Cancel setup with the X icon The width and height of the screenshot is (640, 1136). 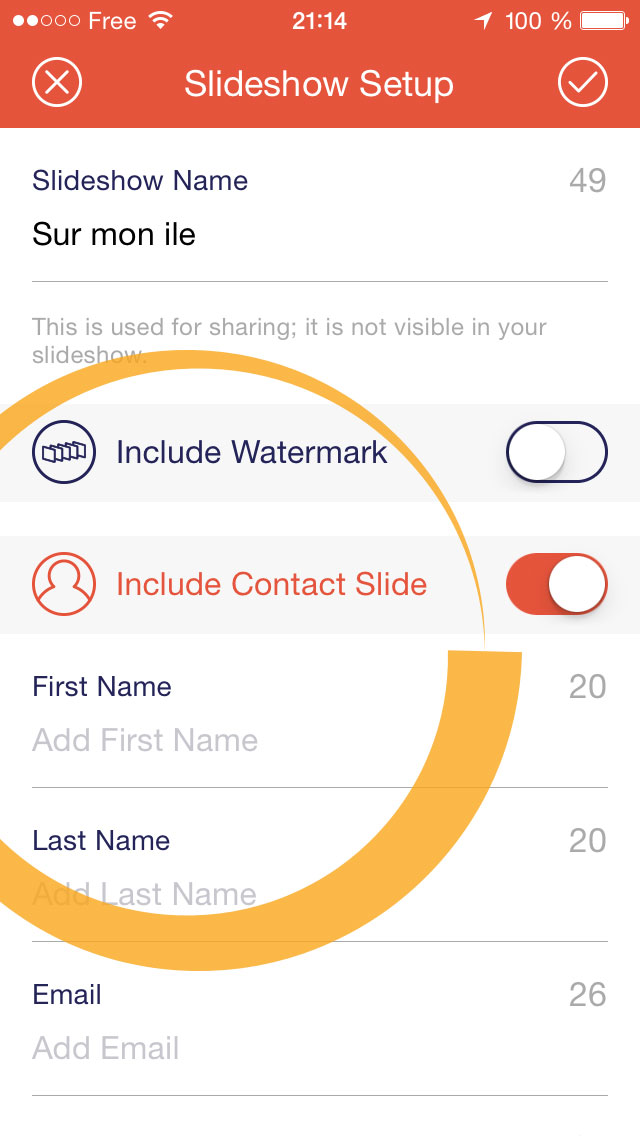pos(57,83)
